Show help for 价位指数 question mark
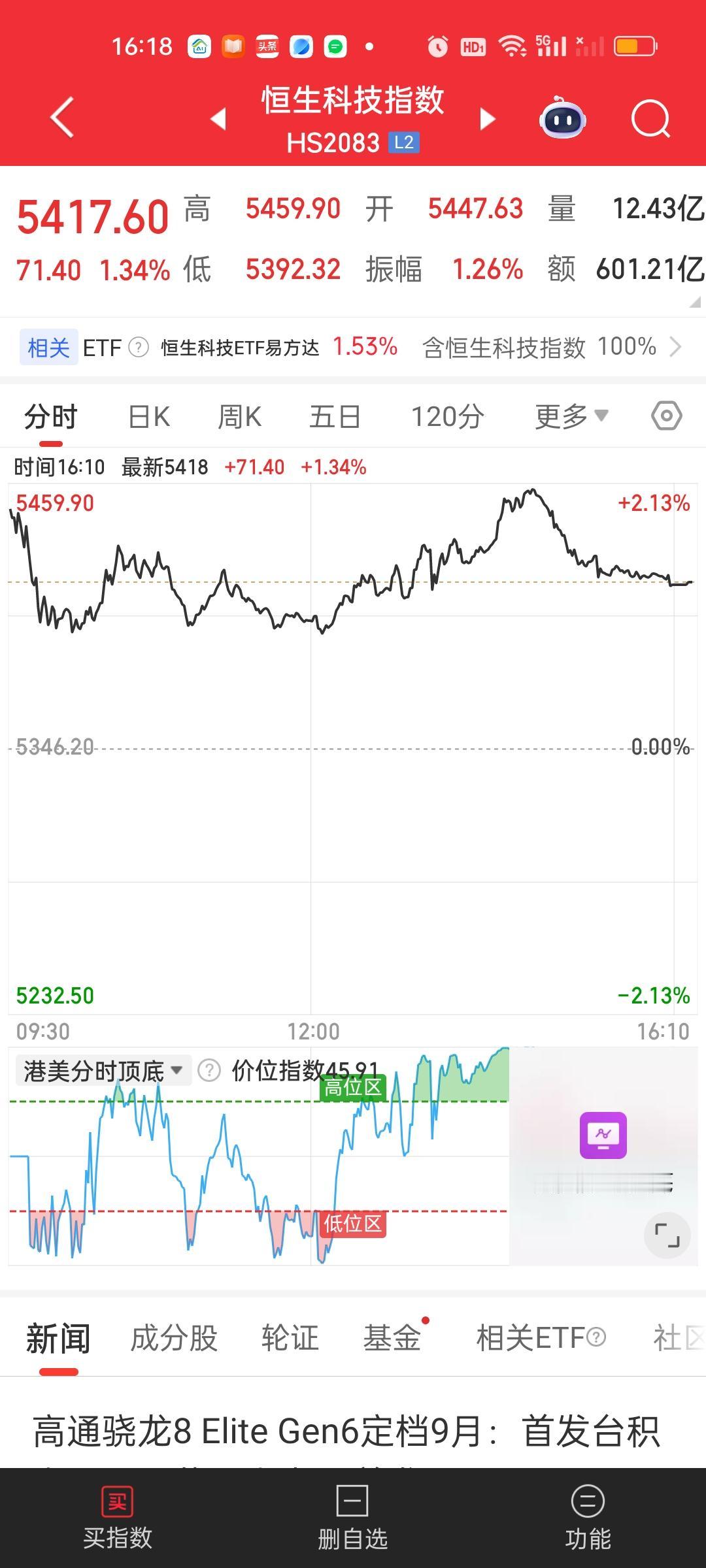Image resolution: width=706 pixels, height=1568 pixels. tap(209, 1071)
